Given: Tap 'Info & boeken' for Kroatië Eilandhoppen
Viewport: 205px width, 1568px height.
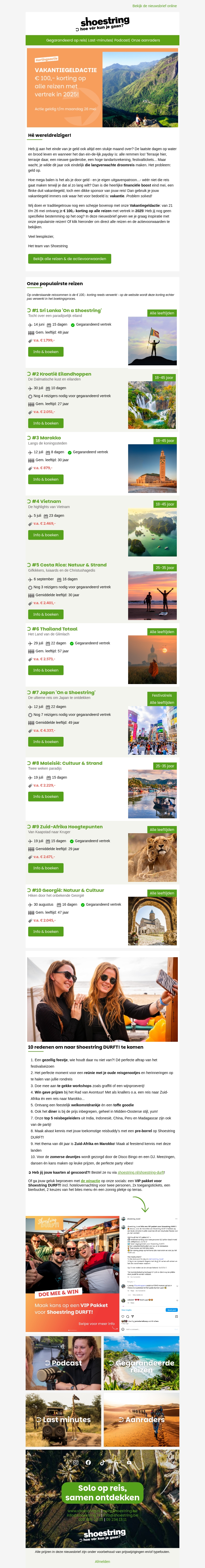Looking at the screenshot, I should [x=46, y=423].
